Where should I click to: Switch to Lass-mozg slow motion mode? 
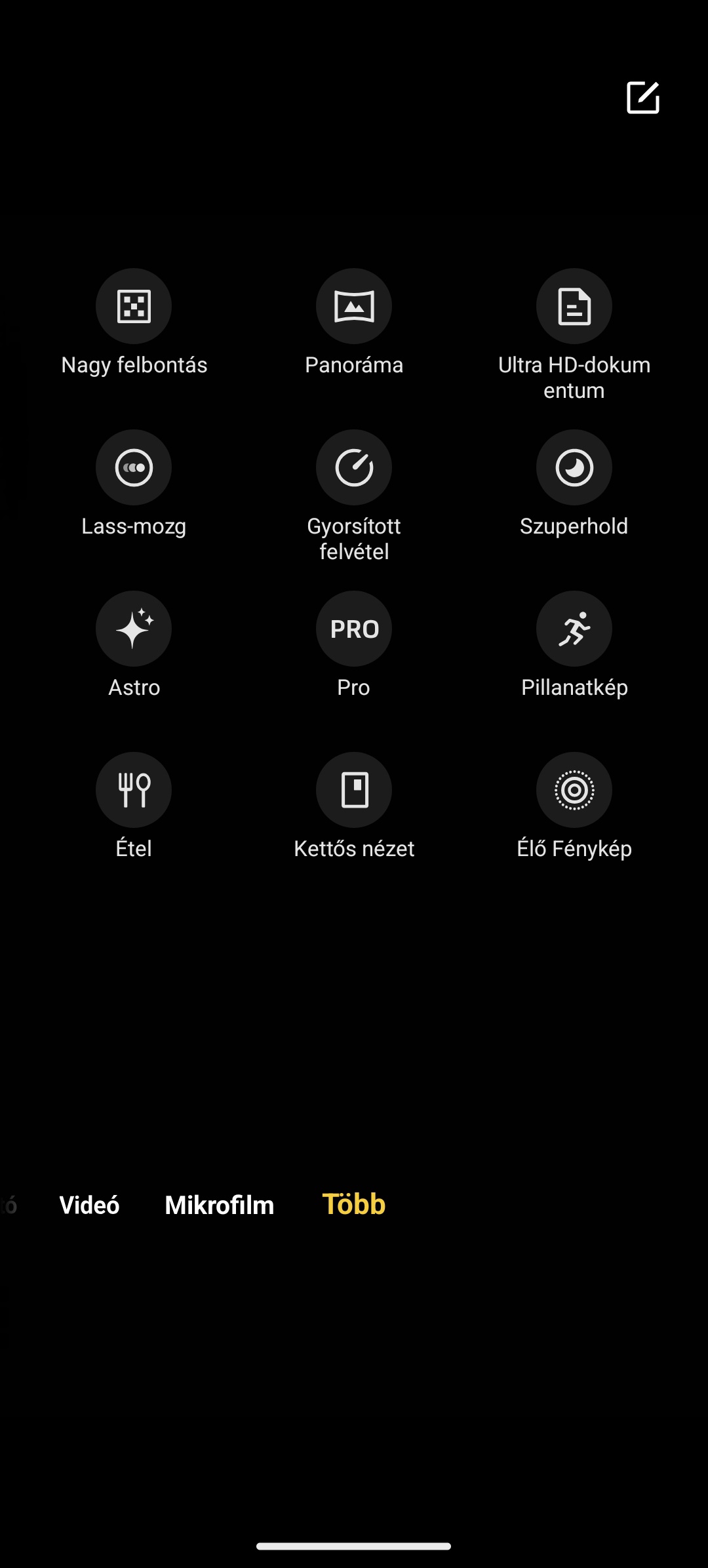pyautogui.click(x=134, y=467)
